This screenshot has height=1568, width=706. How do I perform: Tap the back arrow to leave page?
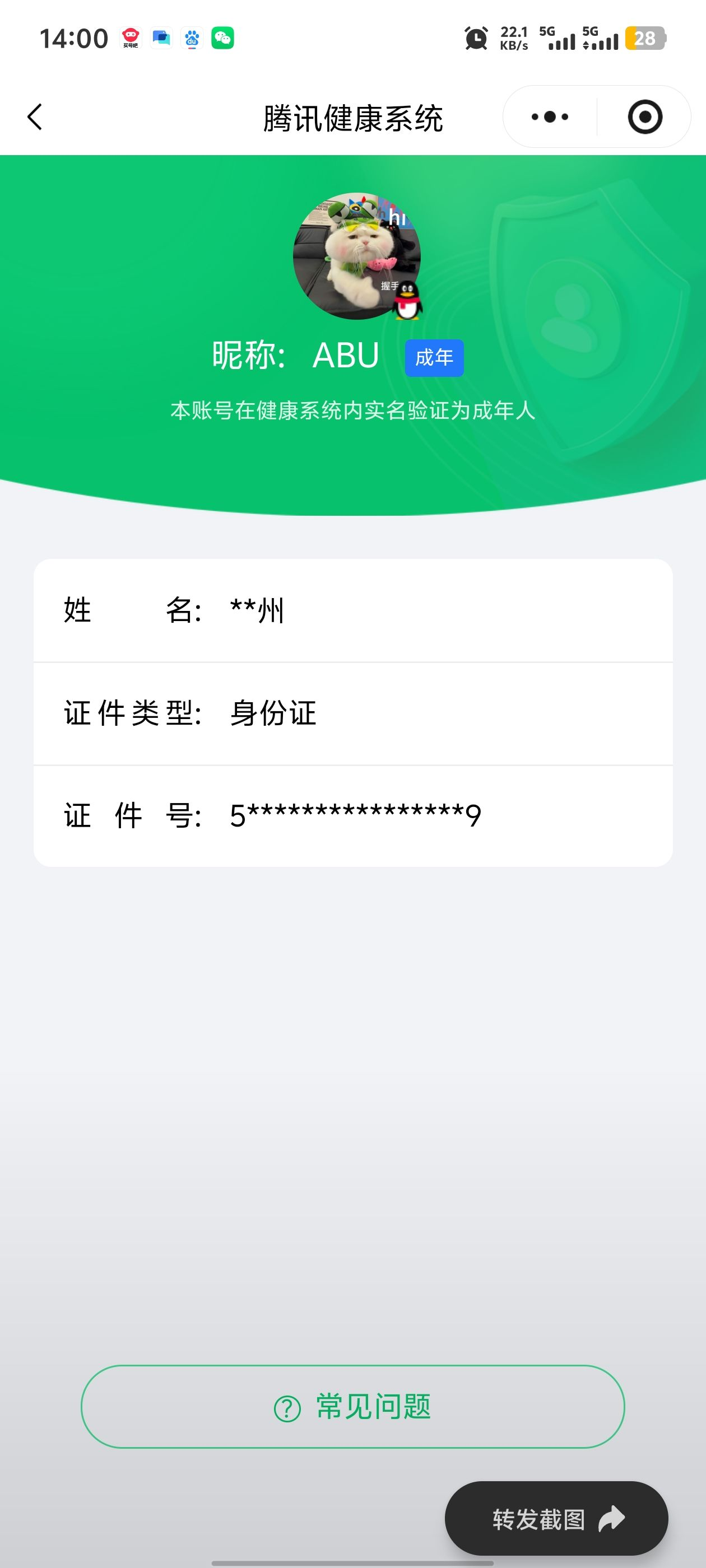35,118
